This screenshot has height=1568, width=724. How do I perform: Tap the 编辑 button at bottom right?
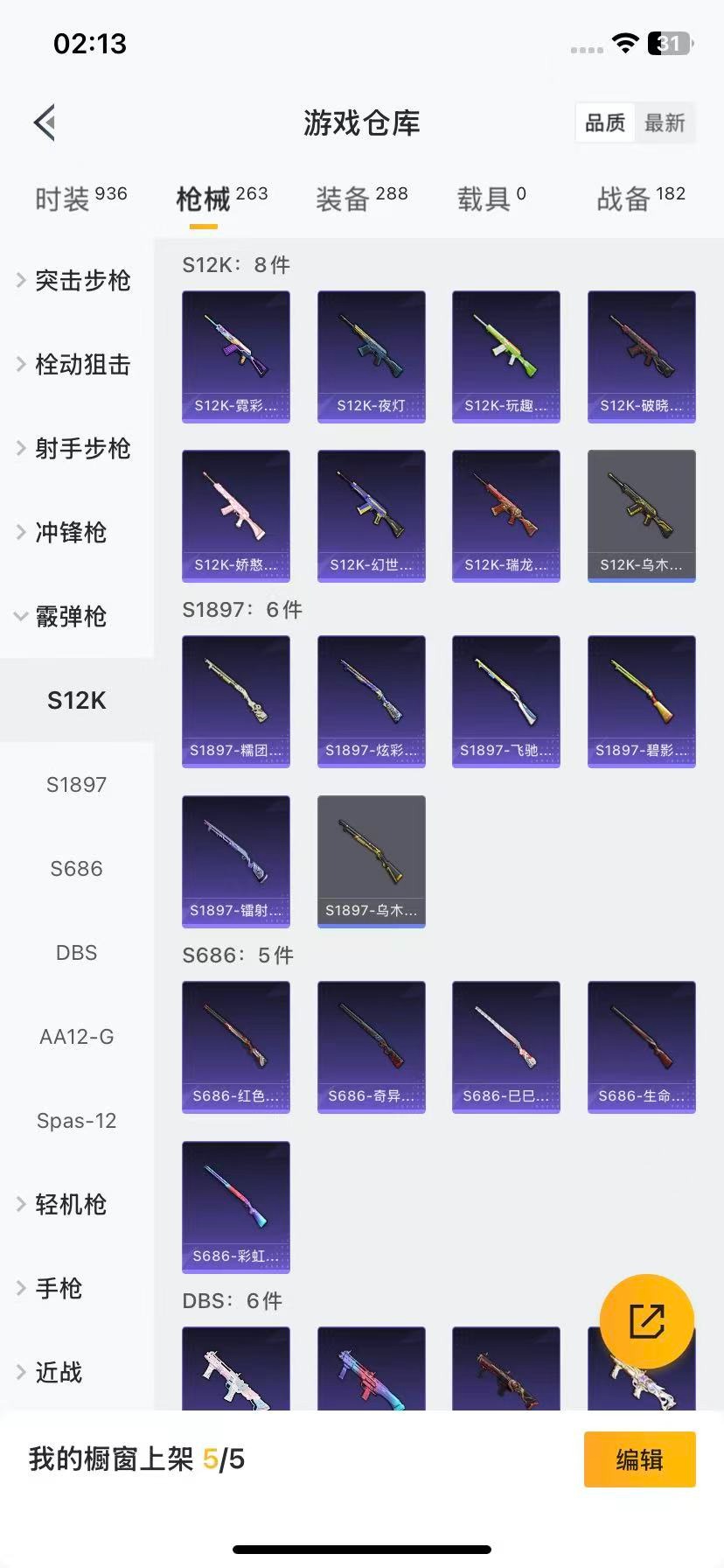[639, 1459]
